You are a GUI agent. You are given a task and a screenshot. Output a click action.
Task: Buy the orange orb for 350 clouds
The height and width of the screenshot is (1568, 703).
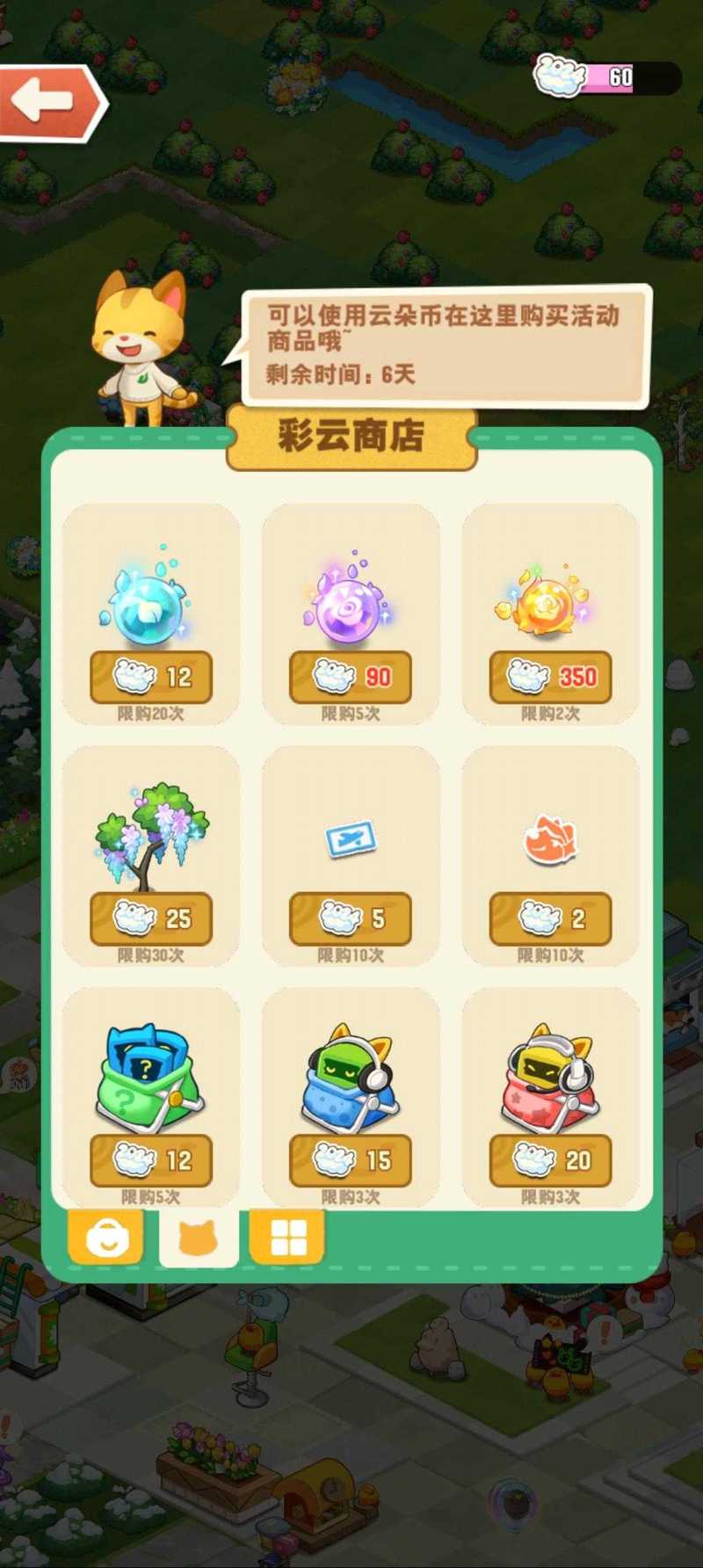pyautogui.click(x=550, y=677)
